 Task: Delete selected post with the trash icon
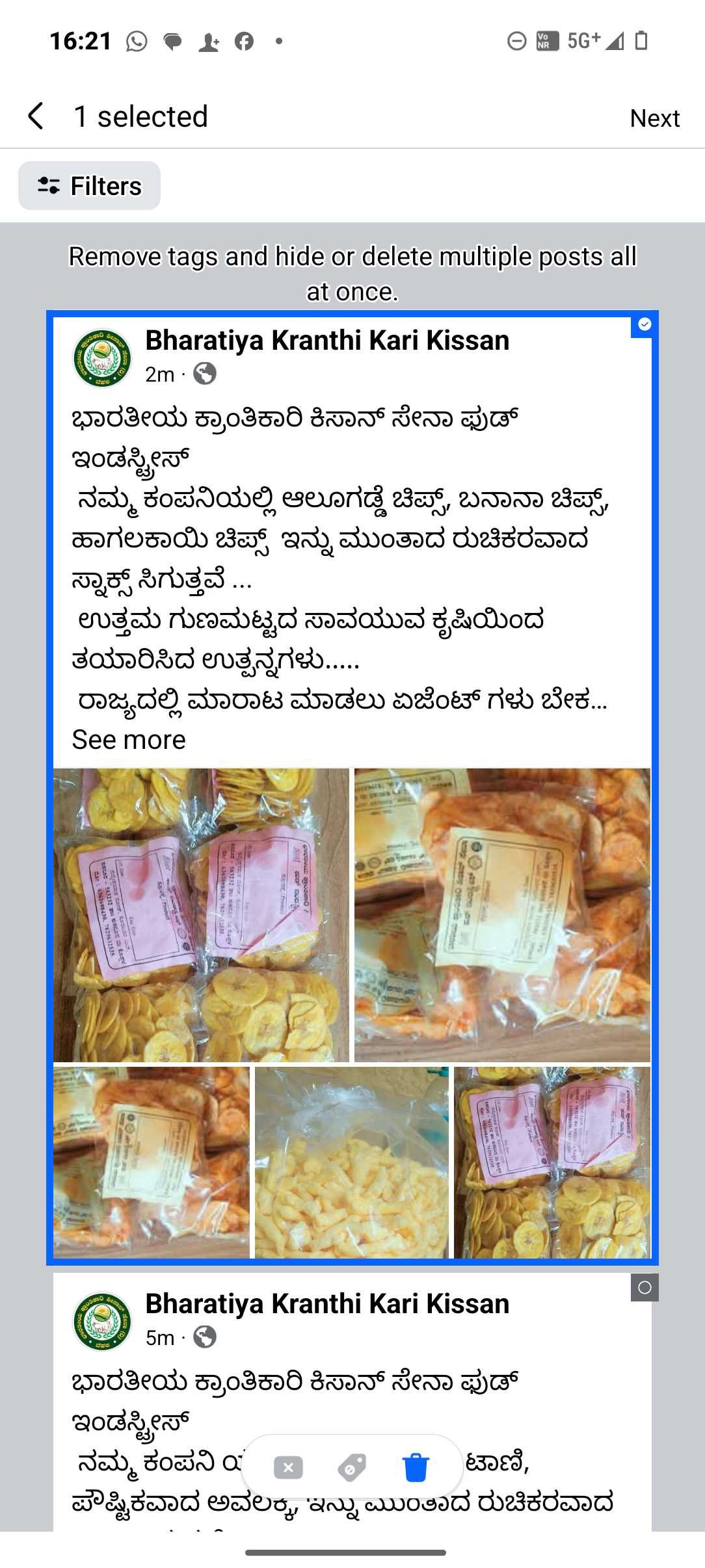point(416,1467)
